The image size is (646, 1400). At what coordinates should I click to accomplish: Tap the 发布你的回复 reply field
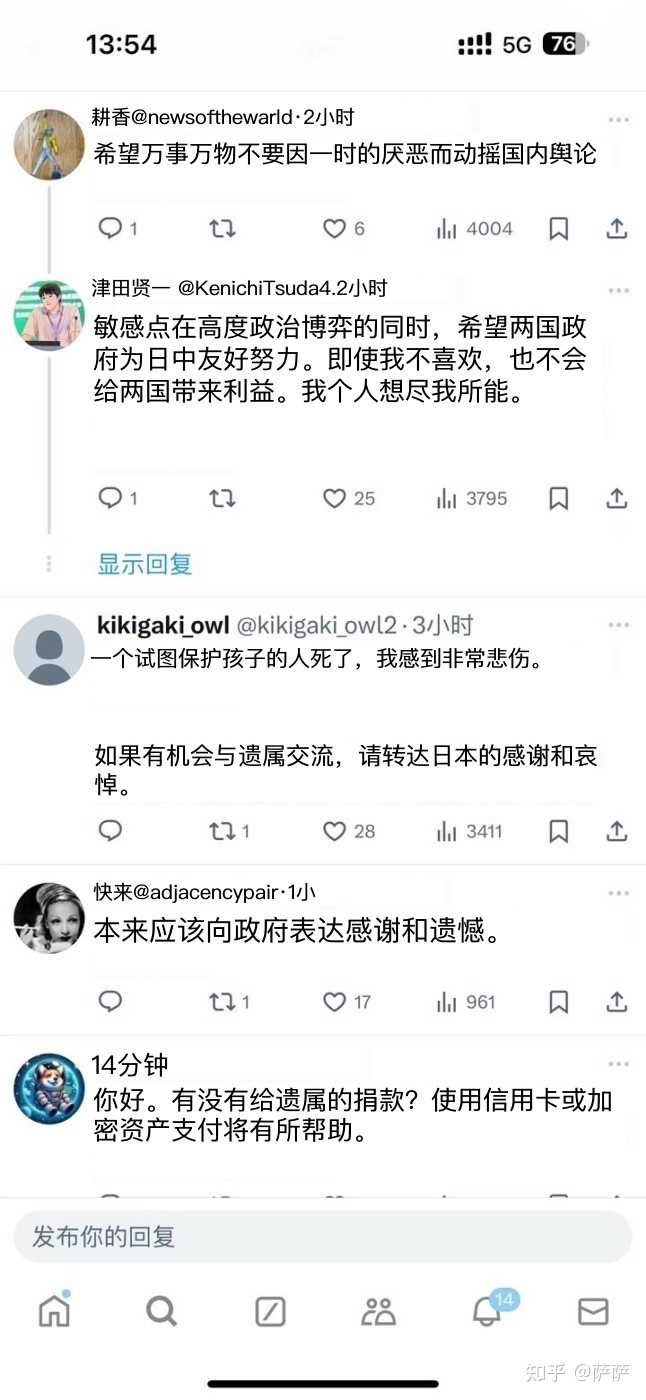pos(323,1237)
